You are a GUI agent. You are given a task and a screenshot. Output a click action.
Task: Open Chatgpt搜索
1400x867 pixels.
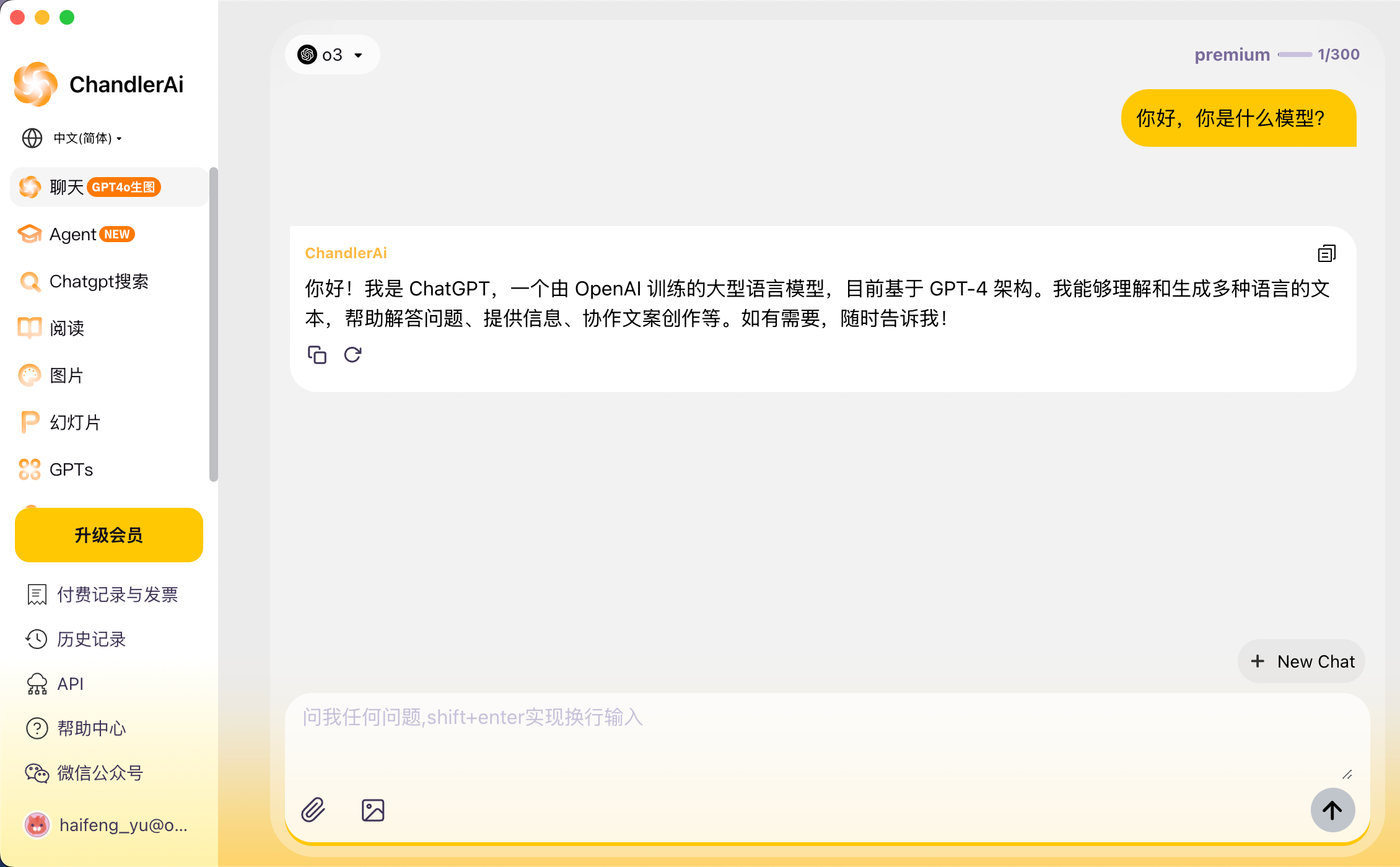click(84, 281)
